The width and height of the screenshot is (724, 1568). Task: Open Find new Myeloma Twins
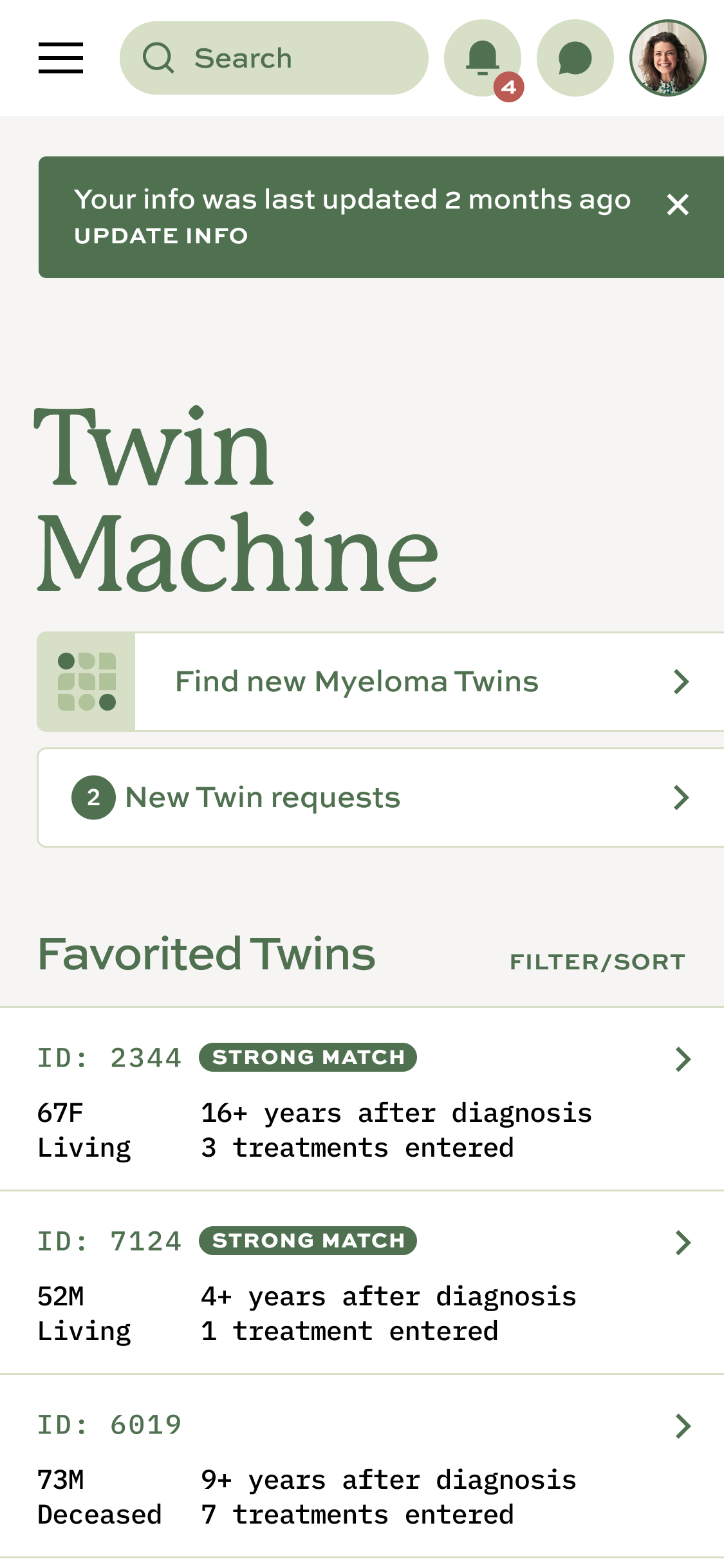click(381, 682)
